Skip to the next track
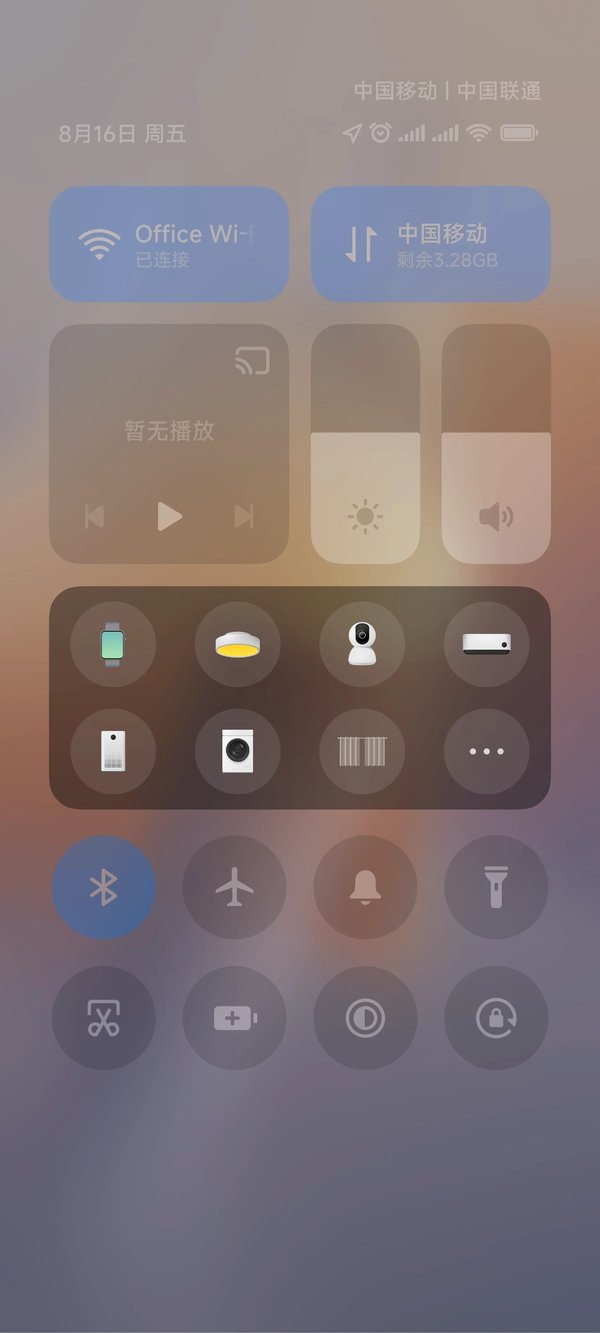Screen dimensions: 600x1333 tap(244, 516)
